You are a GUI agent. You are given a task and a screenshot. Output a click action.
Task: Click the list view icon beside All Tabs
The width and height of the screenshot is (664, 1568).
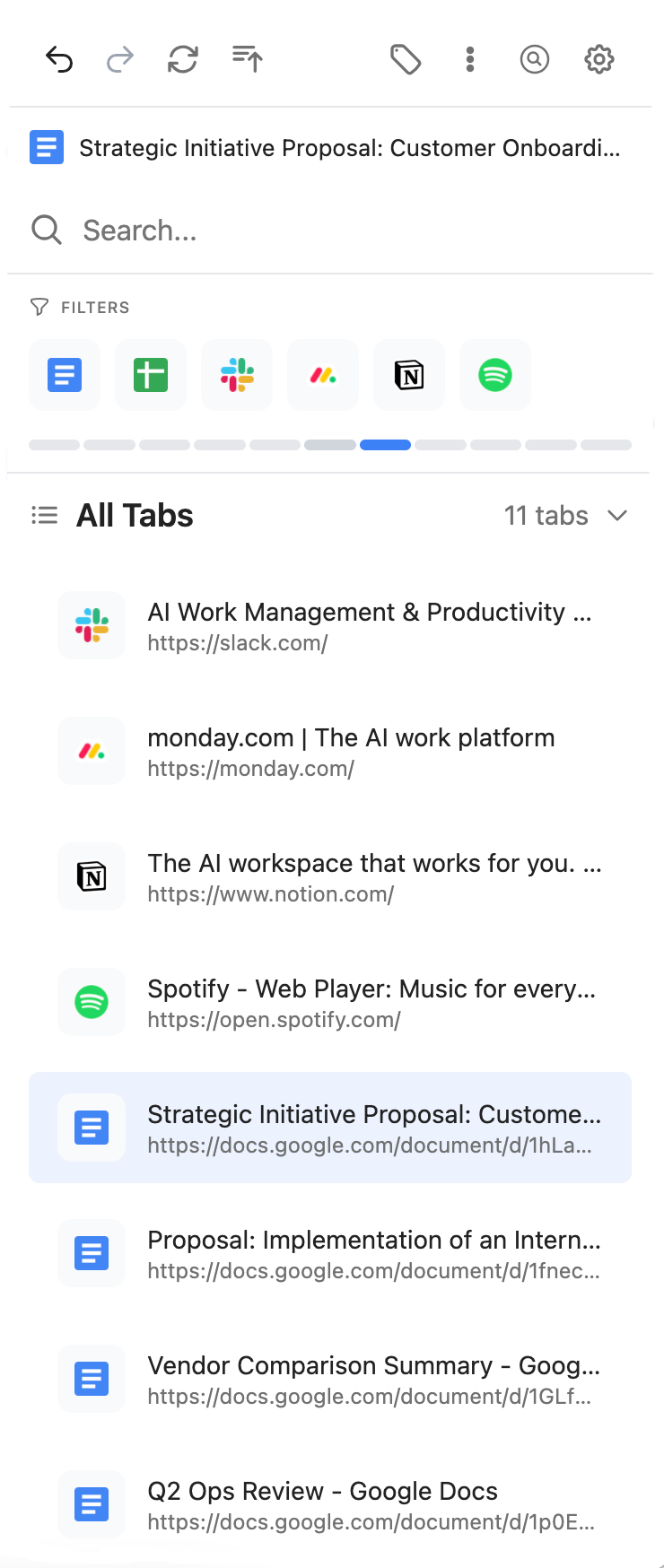click(x=44, y=515)
